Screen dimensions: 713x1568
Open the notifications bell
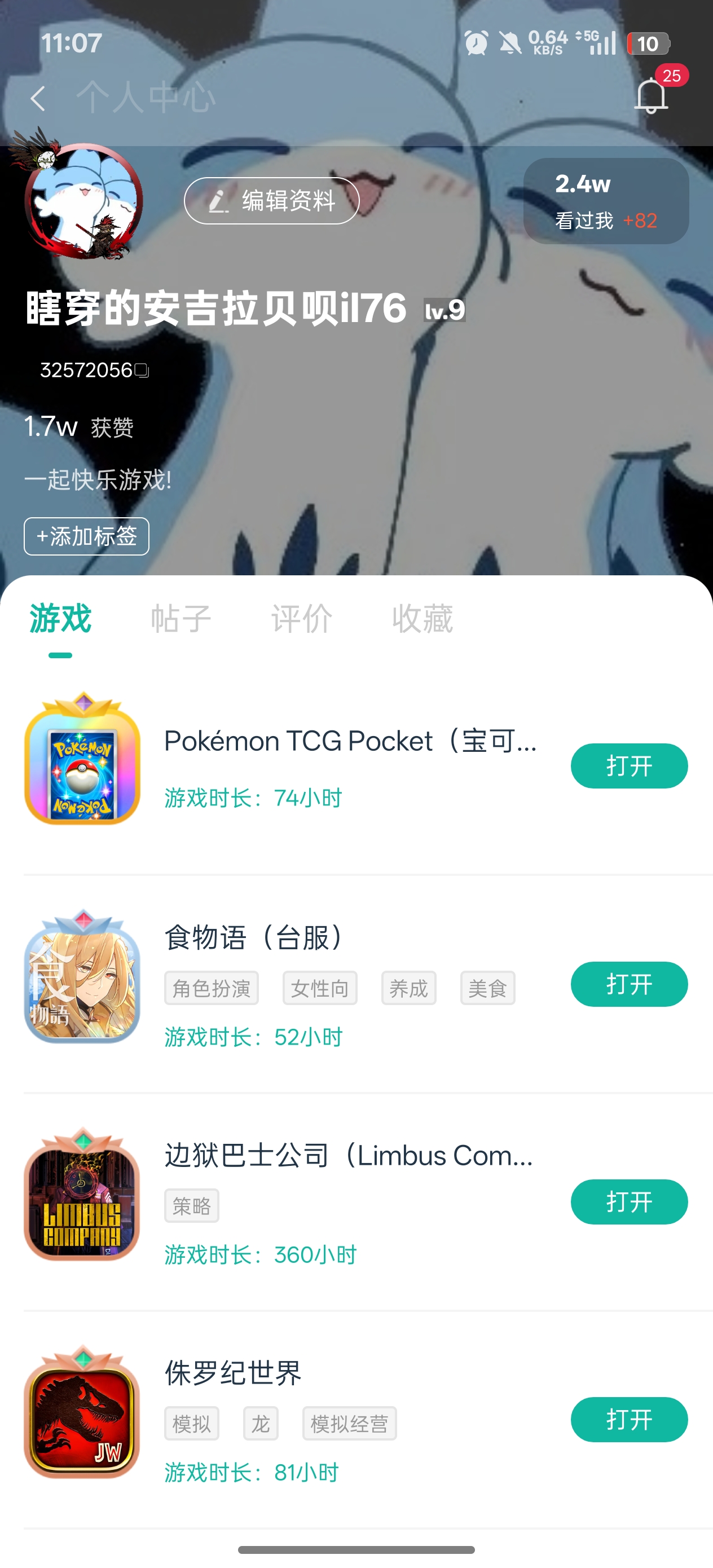tap(651, 96)
